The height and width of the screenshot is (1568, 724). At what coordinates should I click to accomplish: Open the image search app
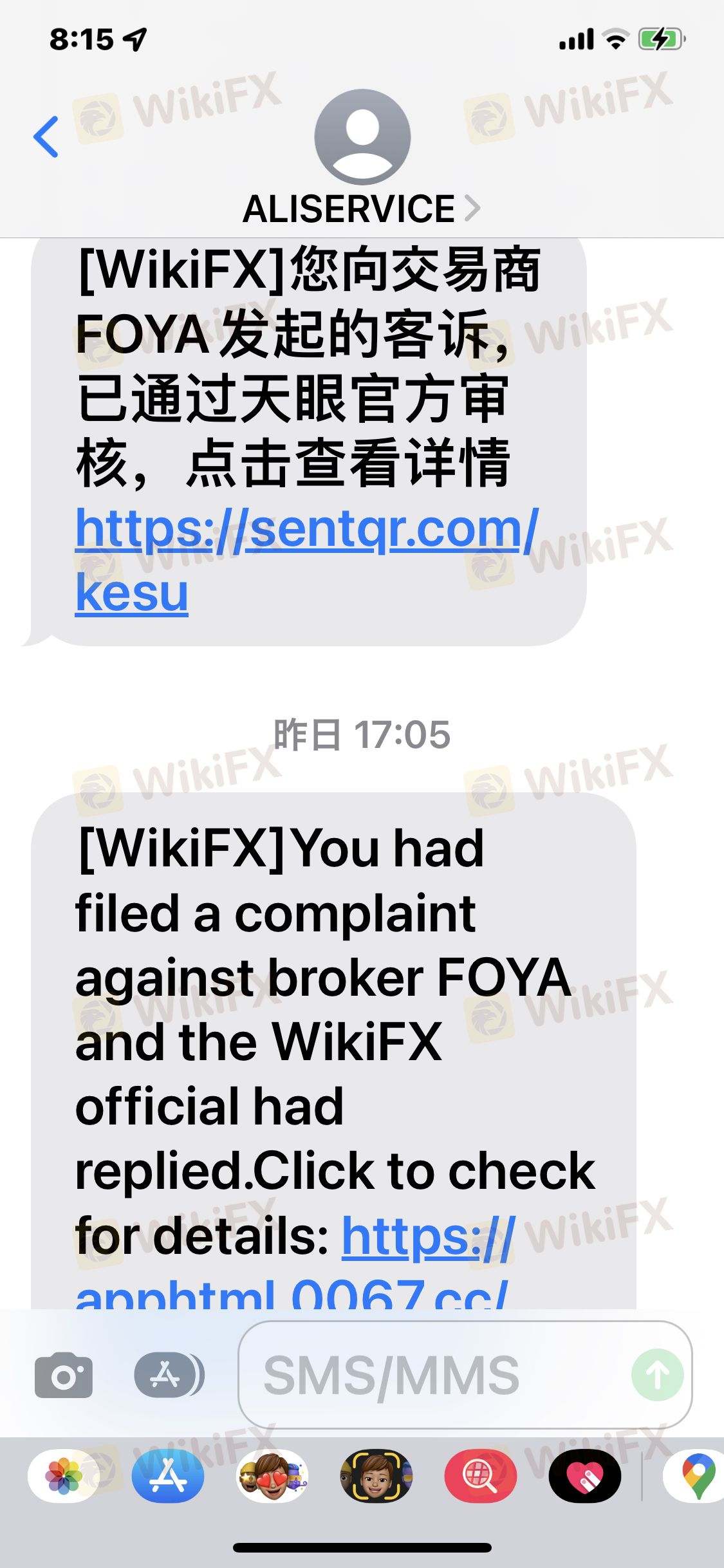click(x=481, y=1476)
